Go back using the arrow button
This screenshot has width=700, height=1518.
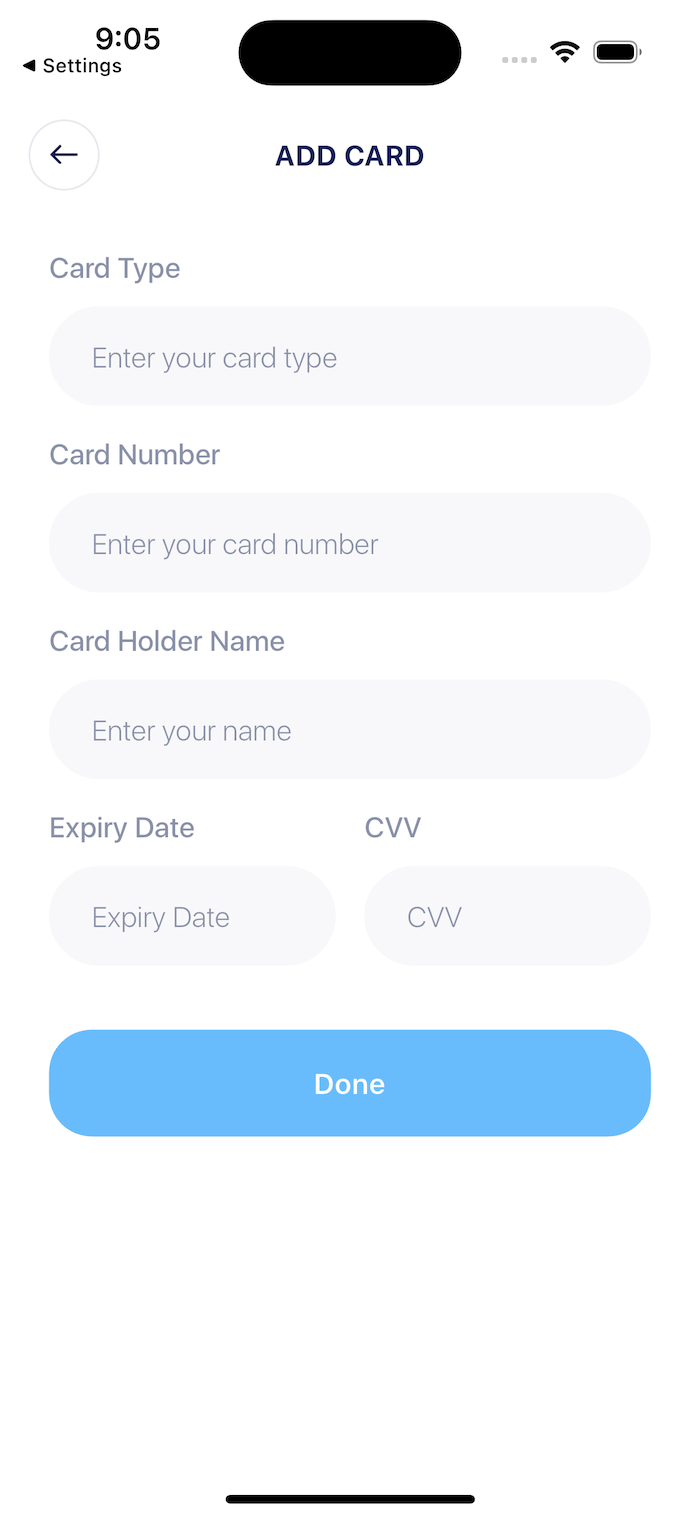64,155
